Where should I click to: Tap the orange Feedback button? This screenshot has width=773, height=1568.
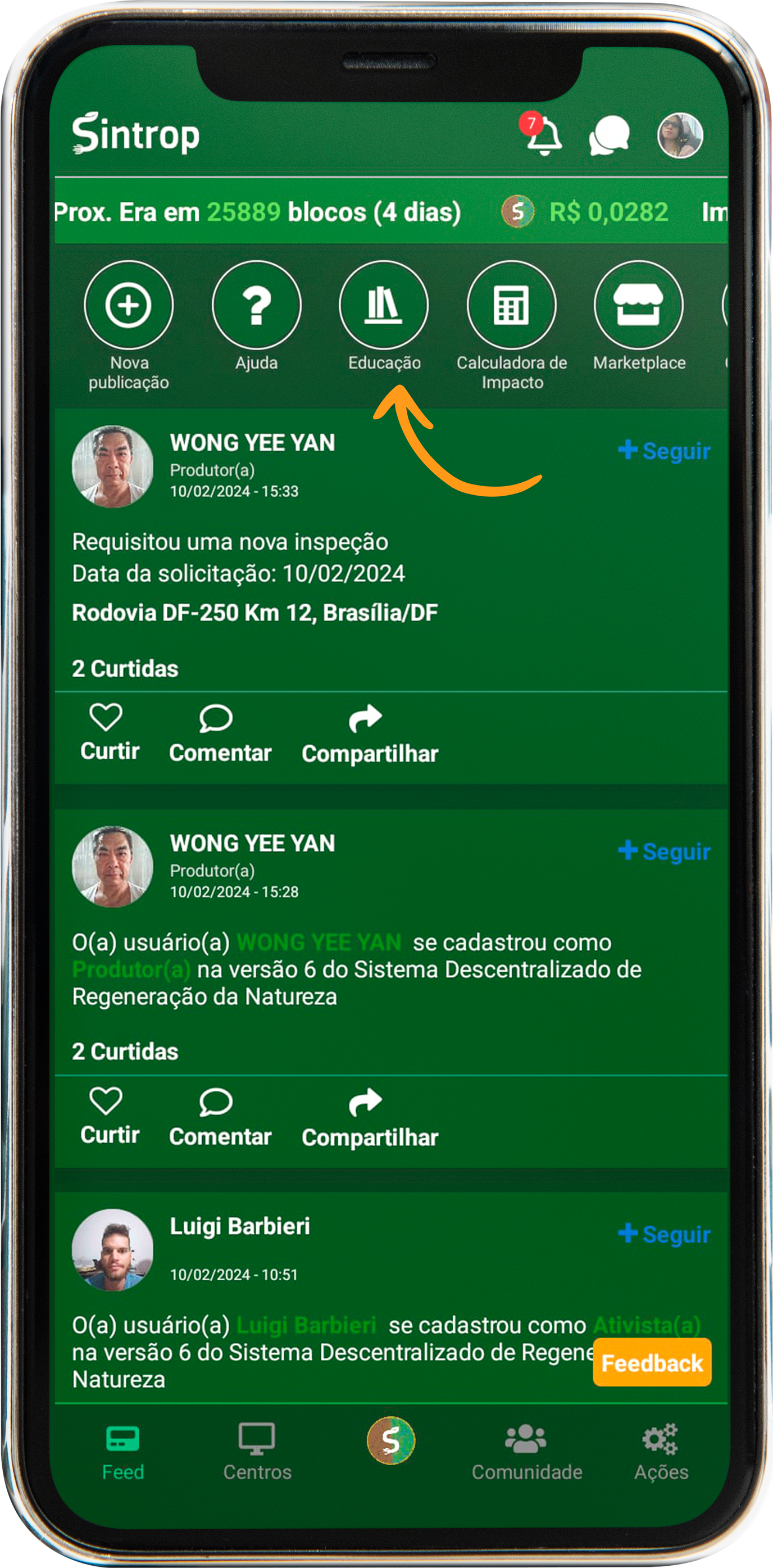pos(652,1363)
